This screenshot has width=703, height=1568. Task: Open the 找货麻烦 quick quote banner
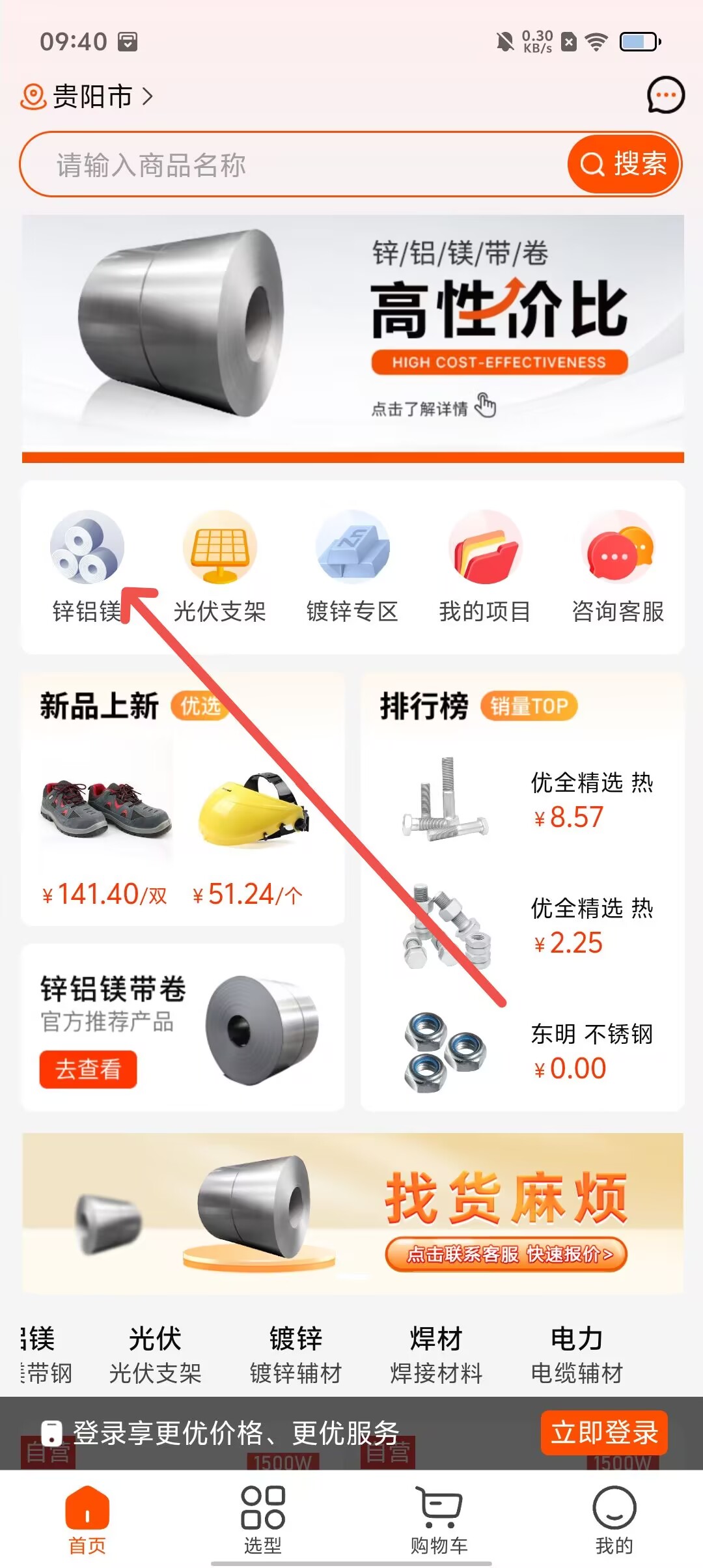353,1212
